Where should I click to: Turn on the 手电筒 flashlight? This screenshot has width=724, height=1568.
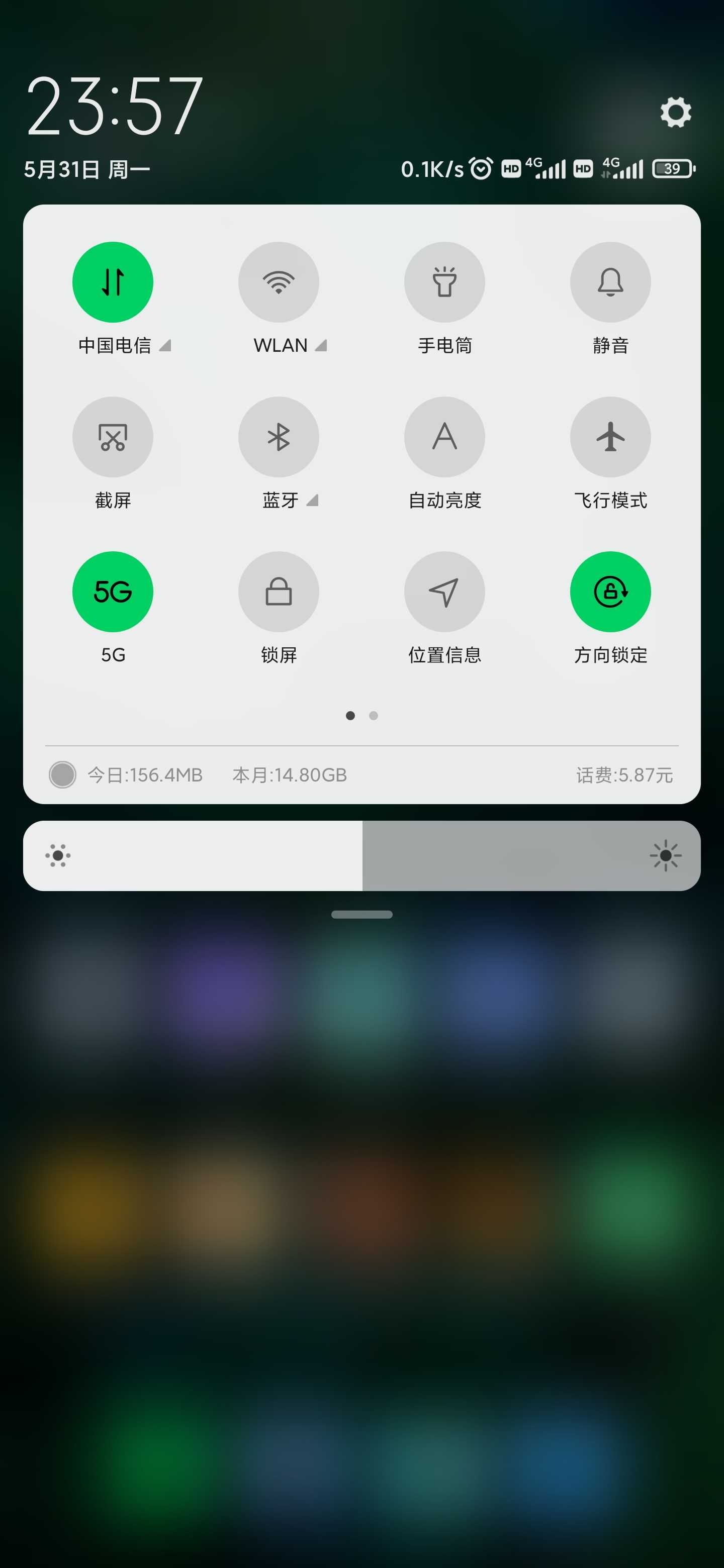pyautogui.click(x=444, y=282)
